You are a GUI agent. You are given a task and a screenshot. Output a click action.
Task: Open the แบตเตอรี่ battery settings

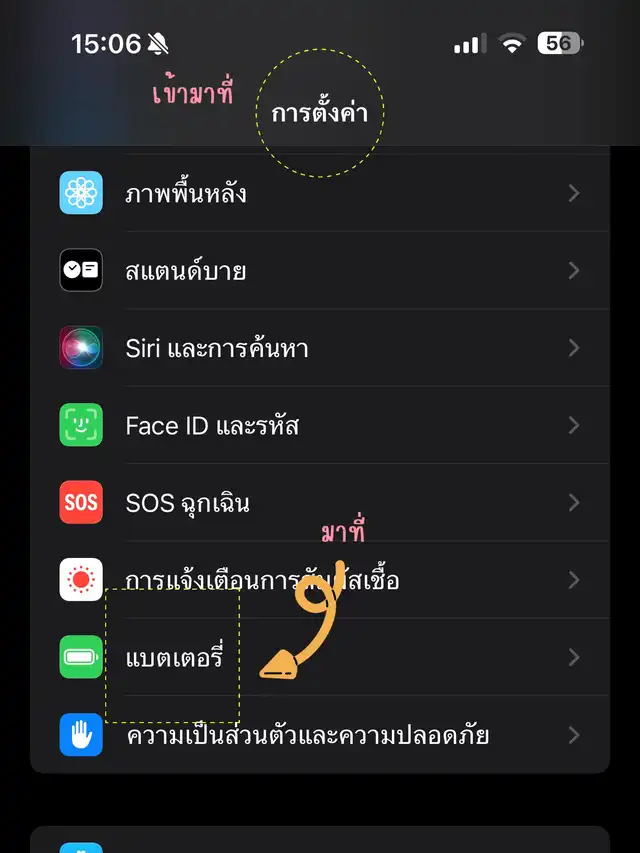coord(174,658)
